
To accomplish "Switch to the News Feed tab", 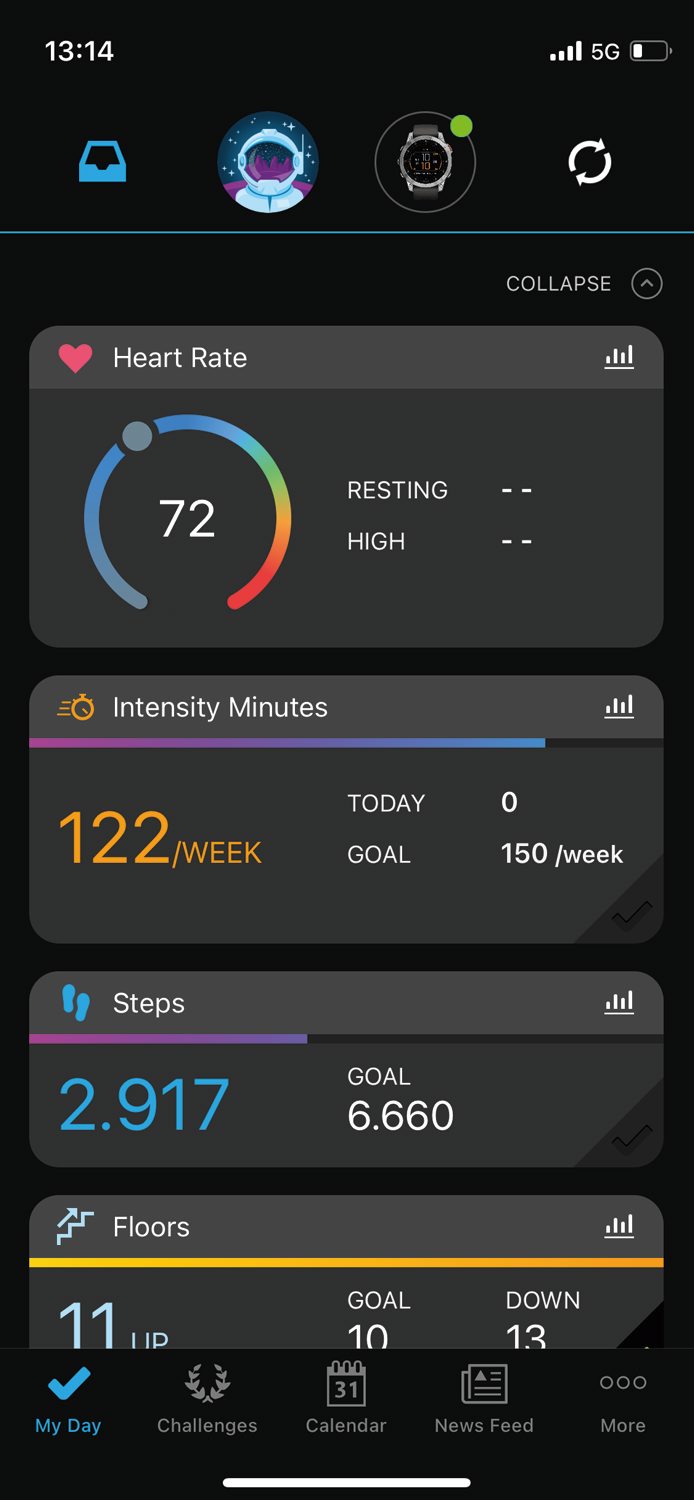I will coord(484,1399).
